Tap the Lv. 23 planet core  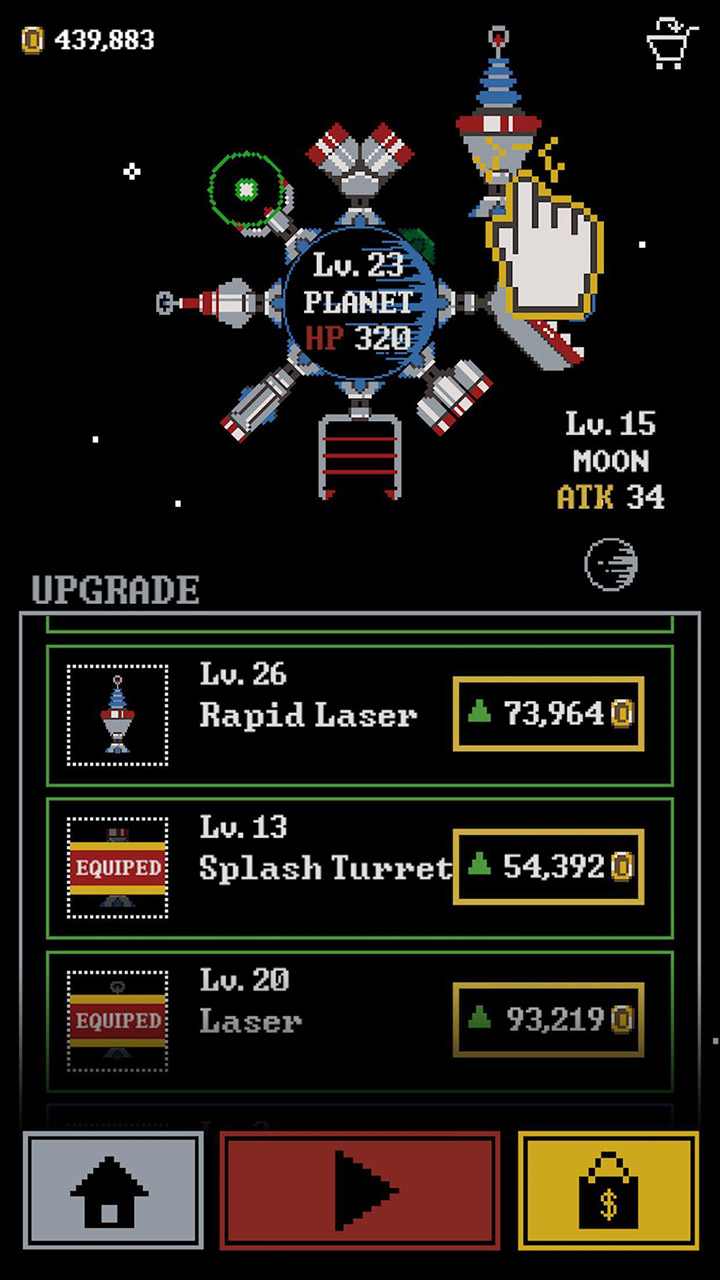[x=358, y=300]
